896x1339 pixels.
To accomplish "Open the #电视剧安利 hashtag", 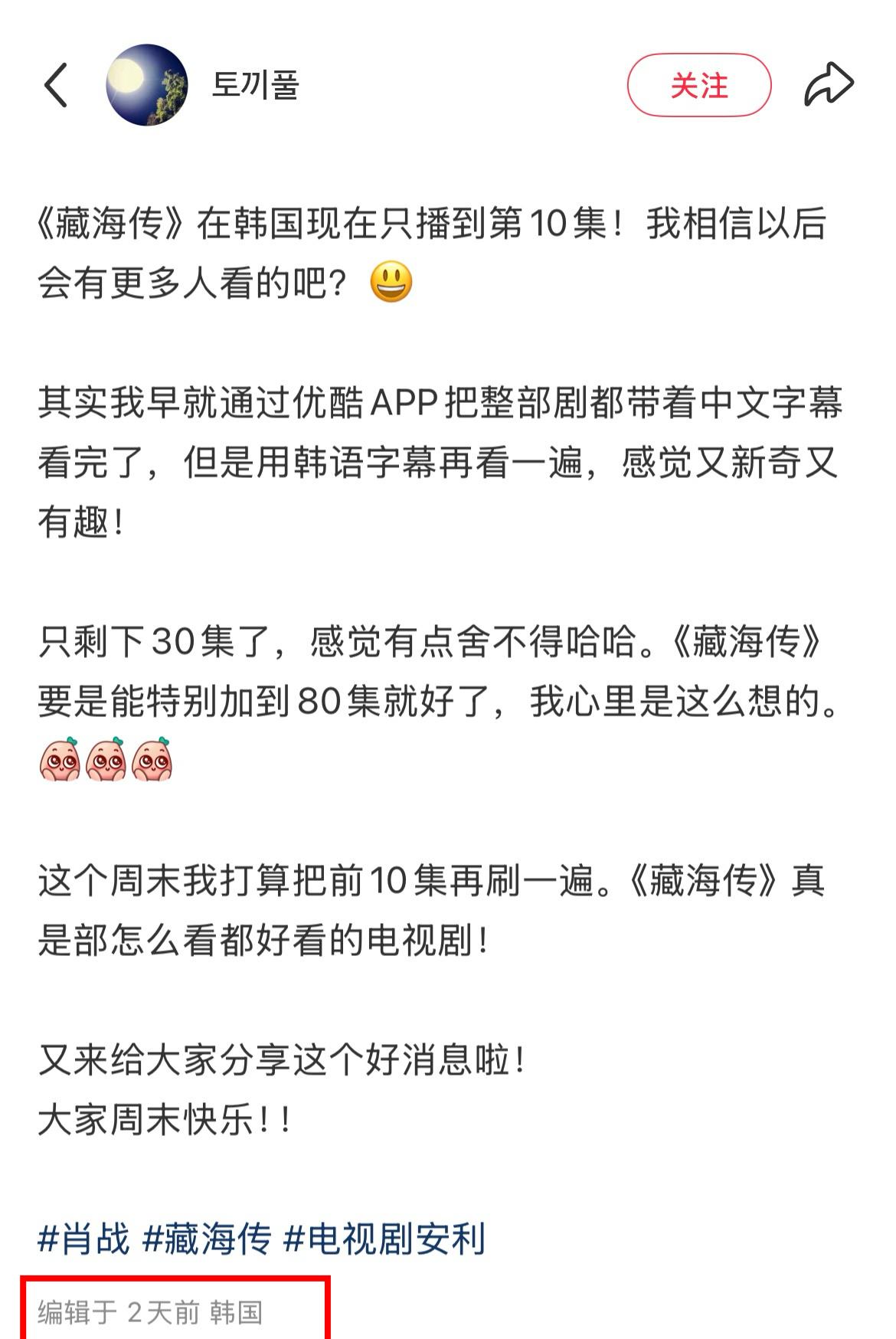I will pyautogui.click(x=384, y=1239).
